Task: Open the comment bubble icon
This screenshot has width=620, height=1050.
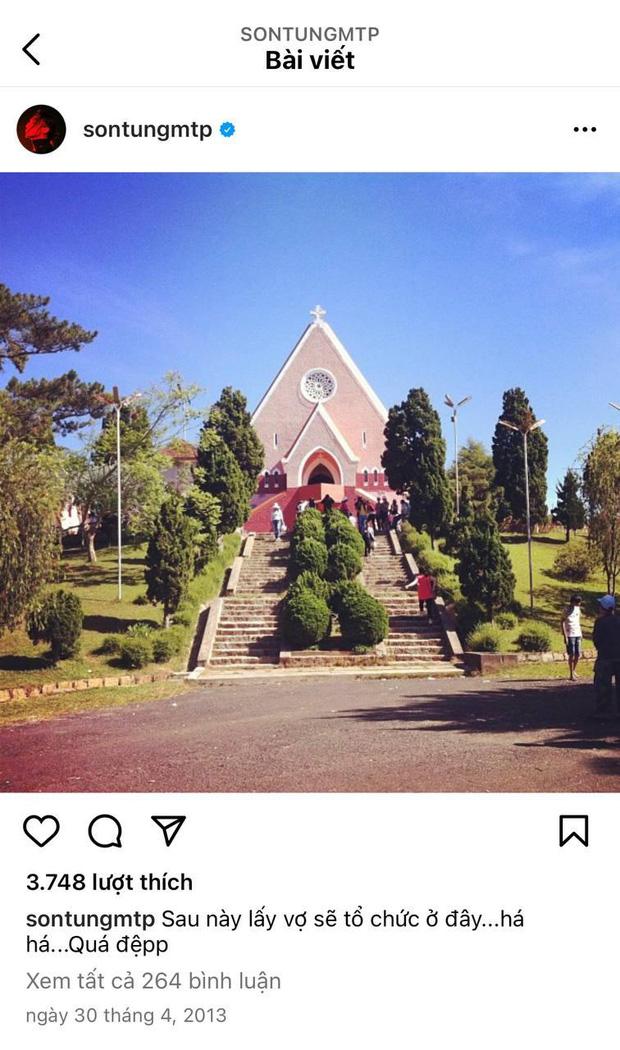Action: tap(105, 830)
